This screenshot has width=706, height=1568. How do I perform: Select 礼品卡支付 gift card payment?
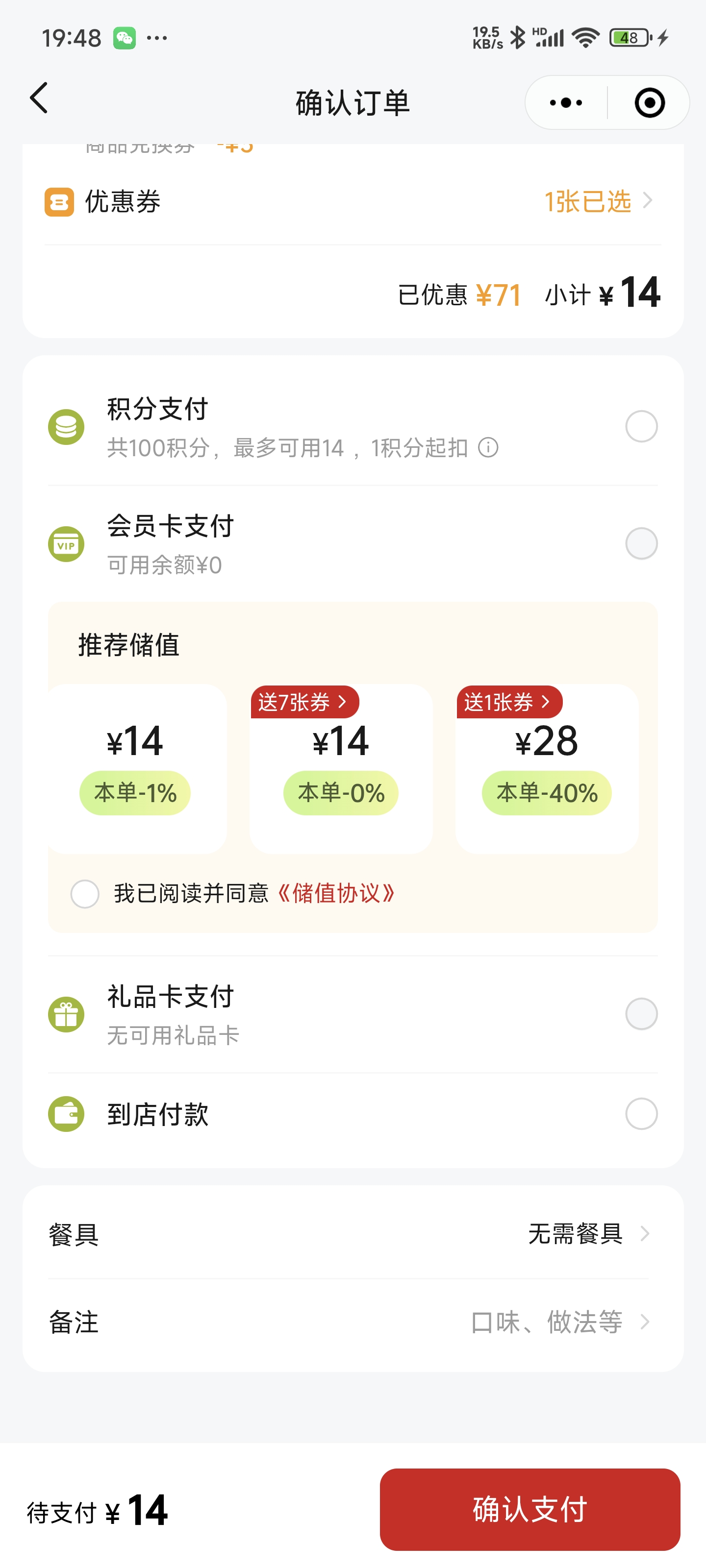tap(641, 1013)
